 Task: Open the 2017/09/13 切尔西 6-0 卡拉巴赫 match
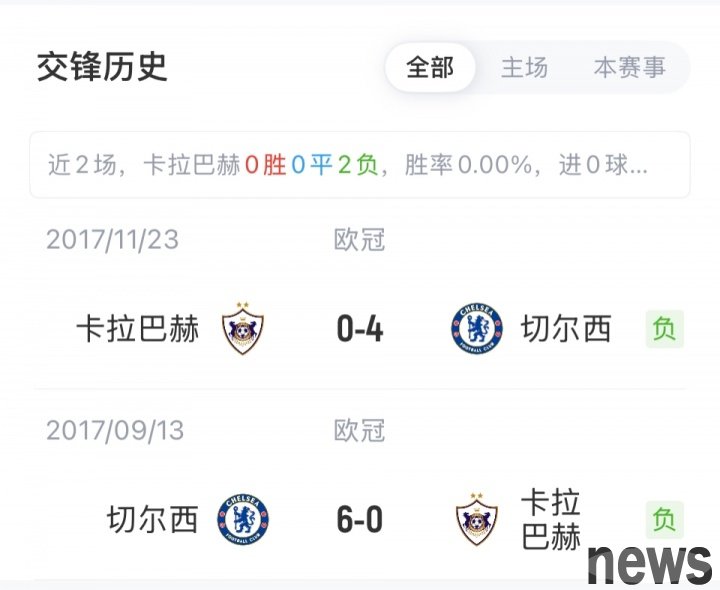pos(360,520)
